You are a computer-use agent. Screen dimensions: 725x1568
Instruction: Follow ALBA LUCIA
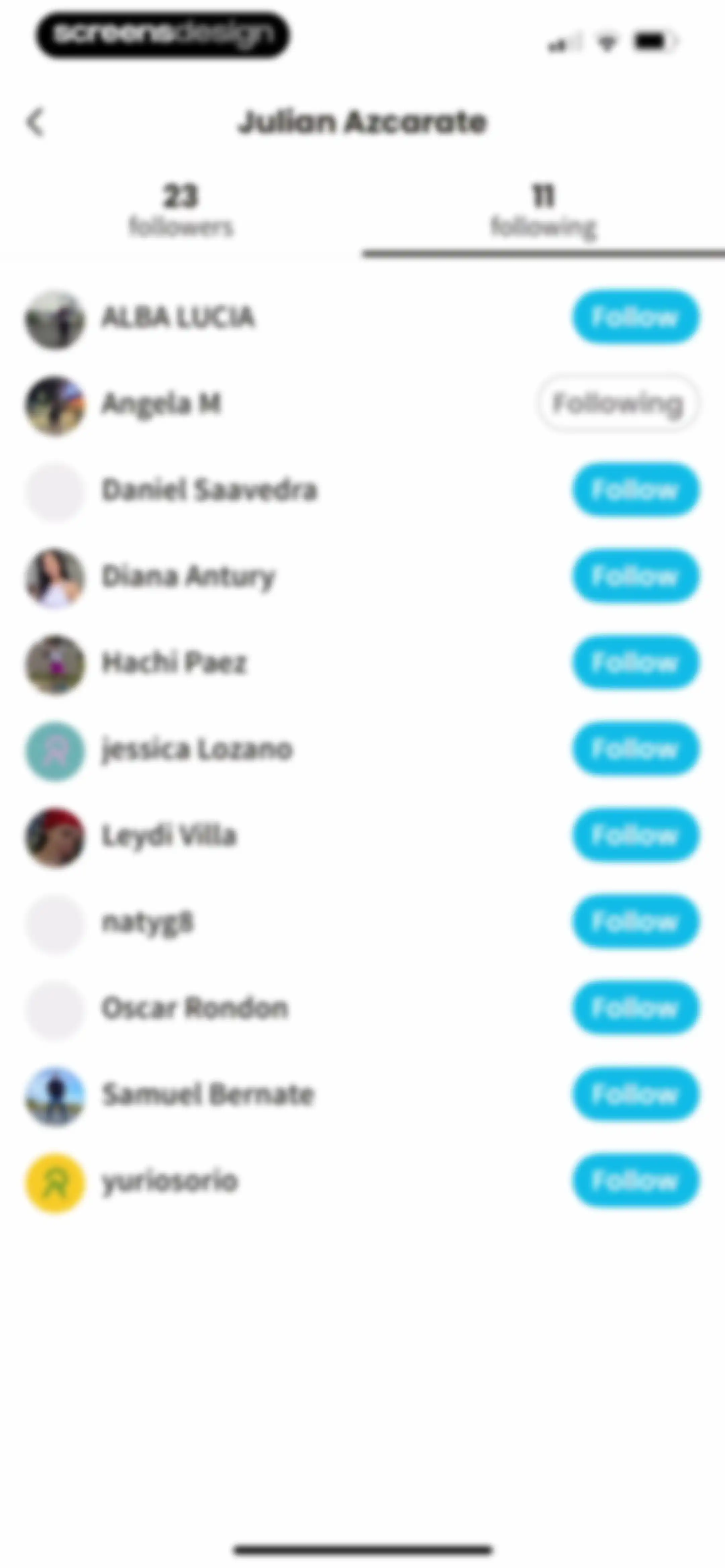635,317
